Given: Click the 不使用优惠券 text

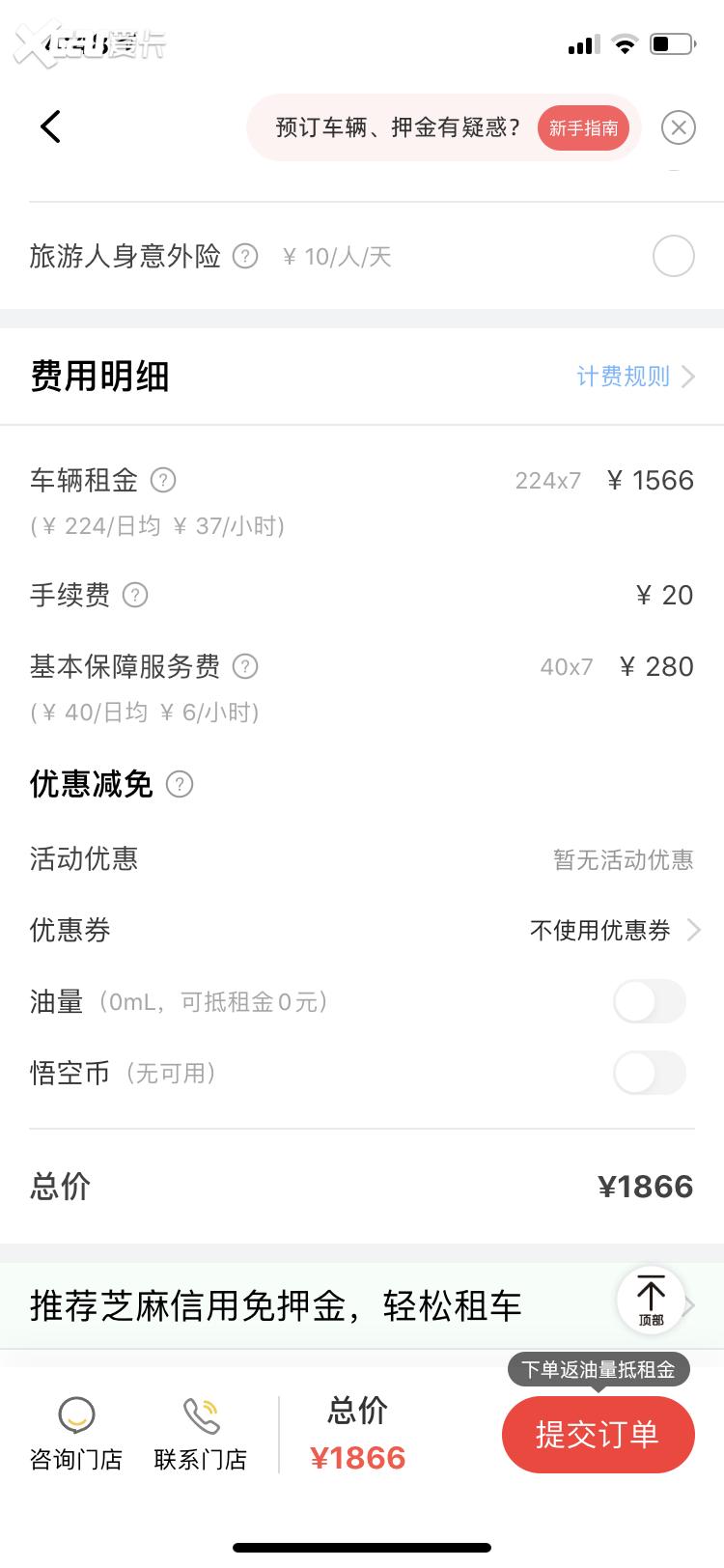Looking at the screenshot, I should (x=599, y=930).
